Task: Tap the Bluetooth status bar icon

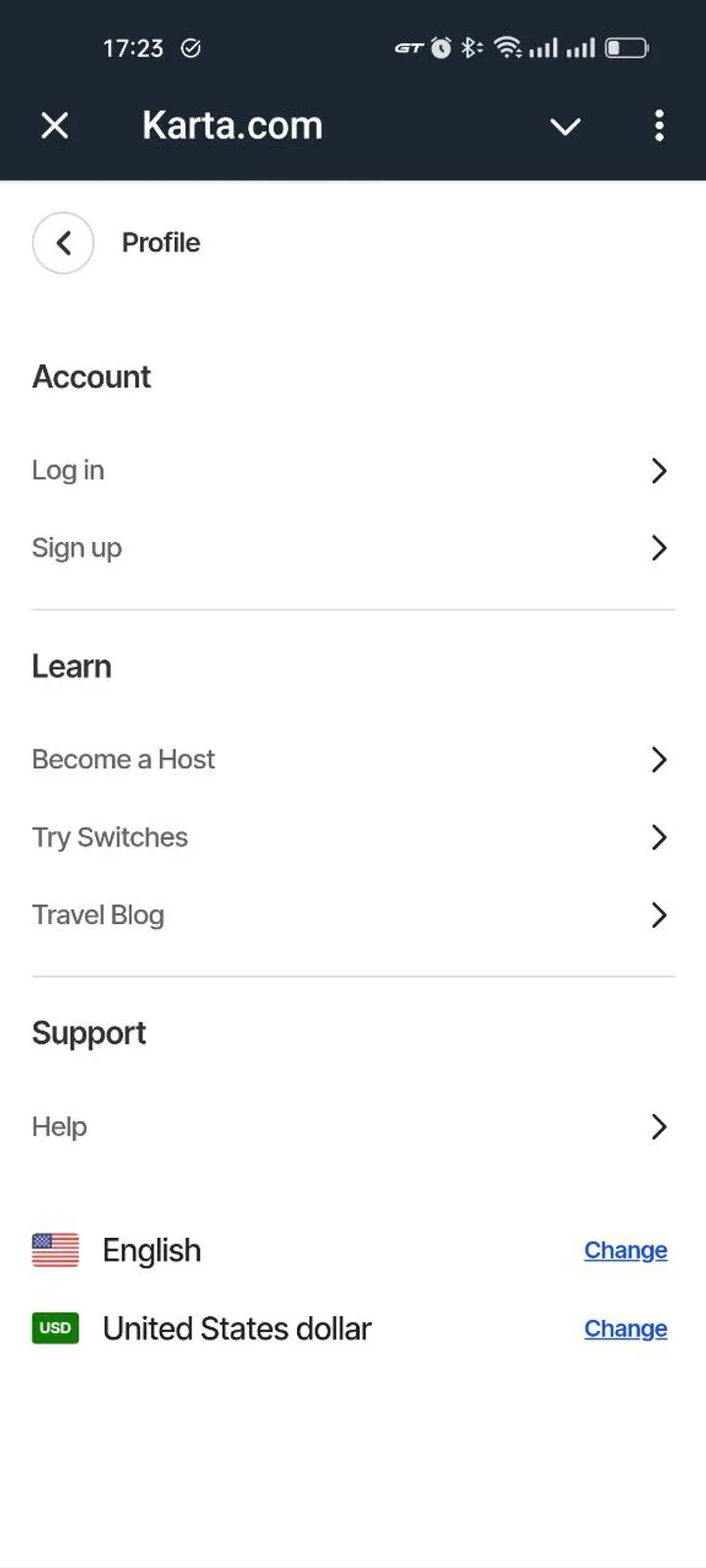Action: (x=470, y=46)
